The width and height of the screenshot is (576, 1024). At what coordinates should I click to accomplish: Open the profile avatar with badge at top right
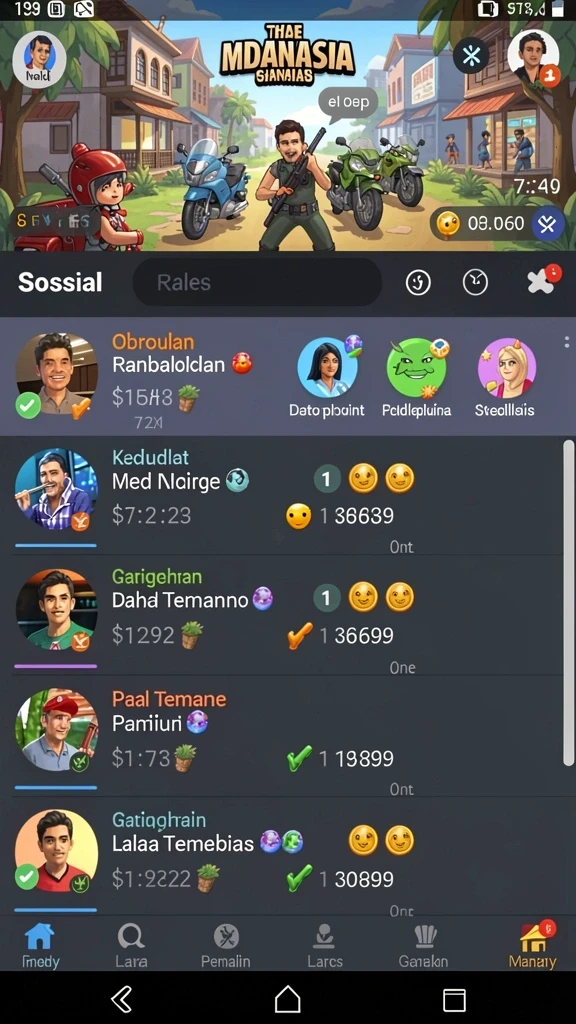click(x=534, y=56)
